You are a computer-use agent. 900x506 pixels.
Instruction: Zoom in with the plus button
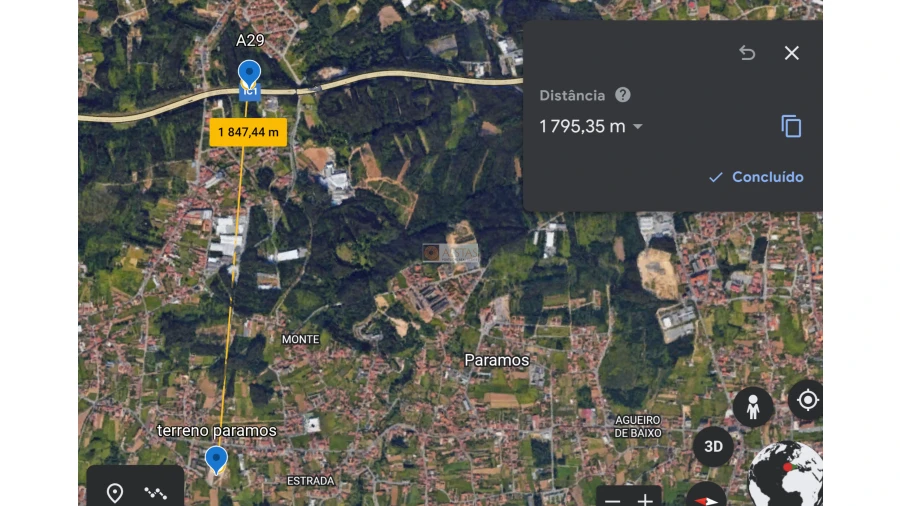[646, 500]
